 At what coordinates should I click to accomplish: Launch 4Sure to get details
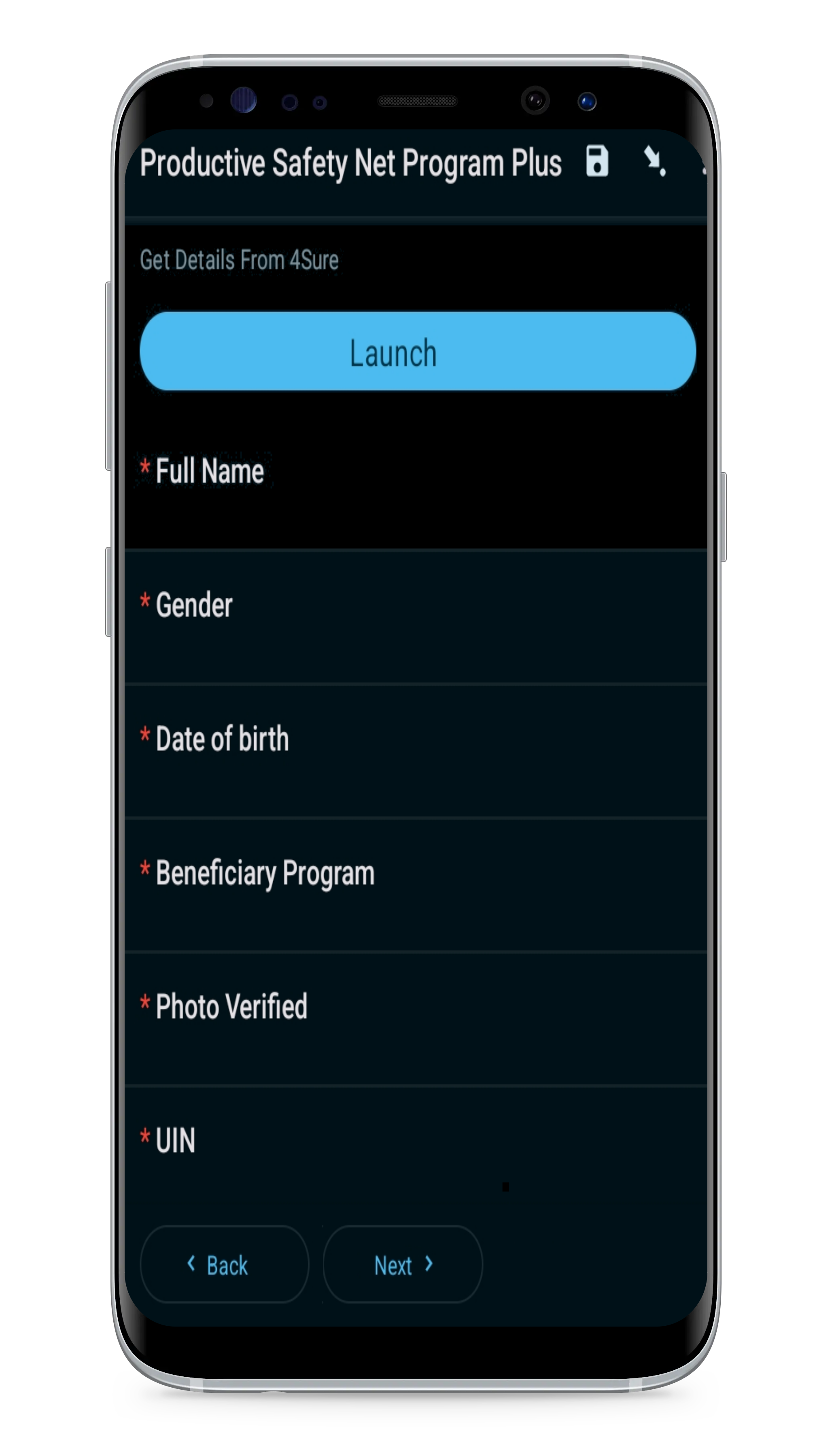(x=417, y=352)
